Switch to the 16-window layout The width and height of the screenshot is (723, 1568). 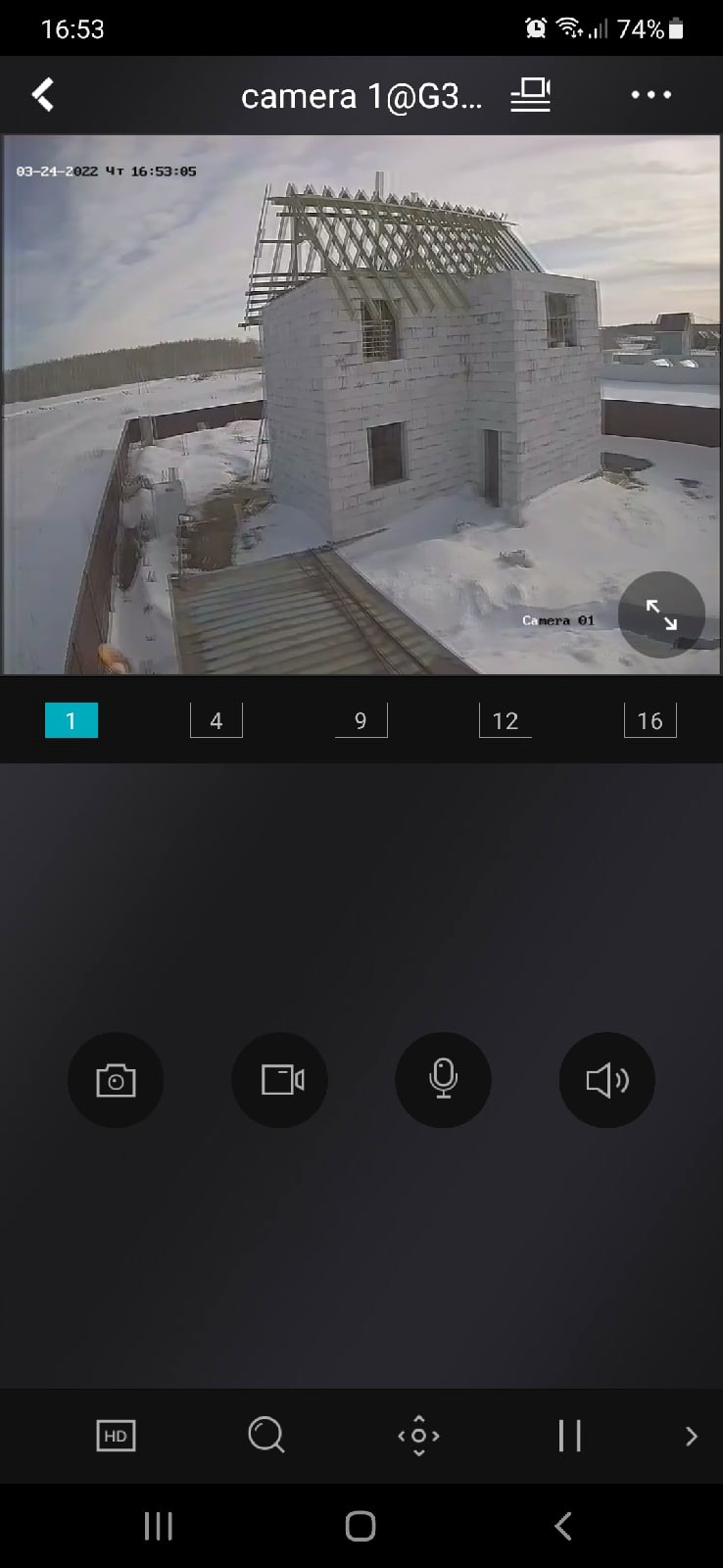click(651, 721)
